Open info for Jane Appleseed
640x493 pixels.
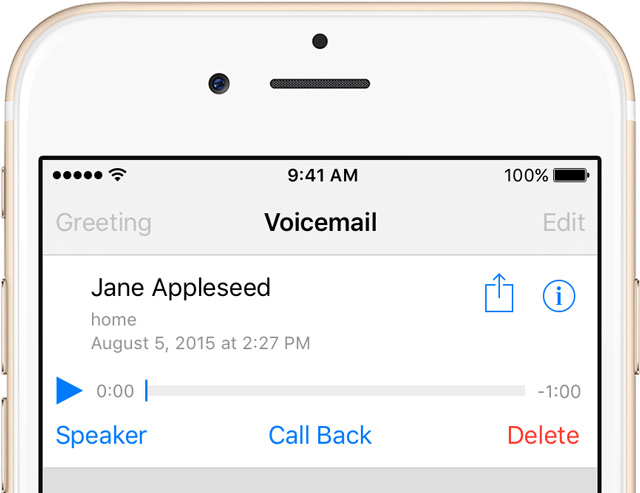click(x=559, y=295)
